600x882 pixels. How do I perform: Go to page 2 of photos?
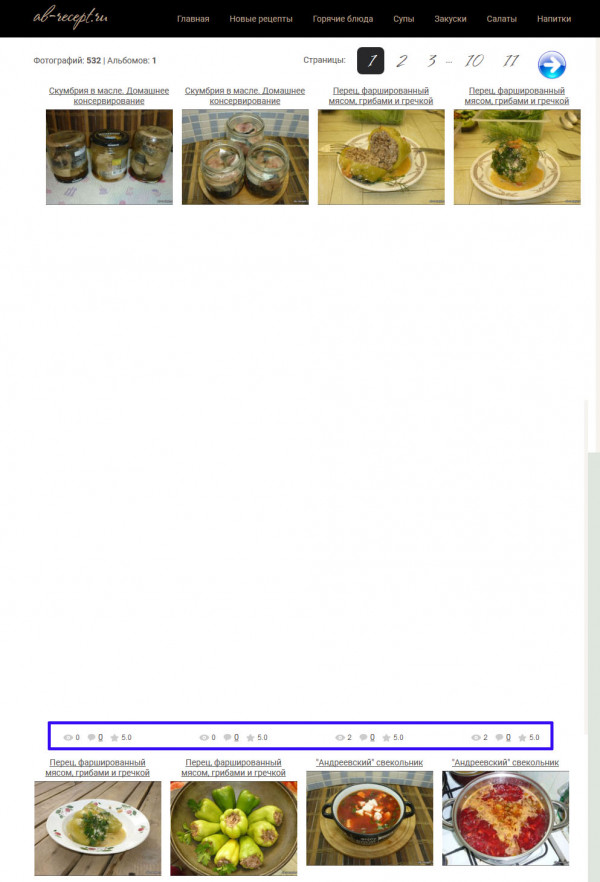pyautogui.click(x=401, y=61)
